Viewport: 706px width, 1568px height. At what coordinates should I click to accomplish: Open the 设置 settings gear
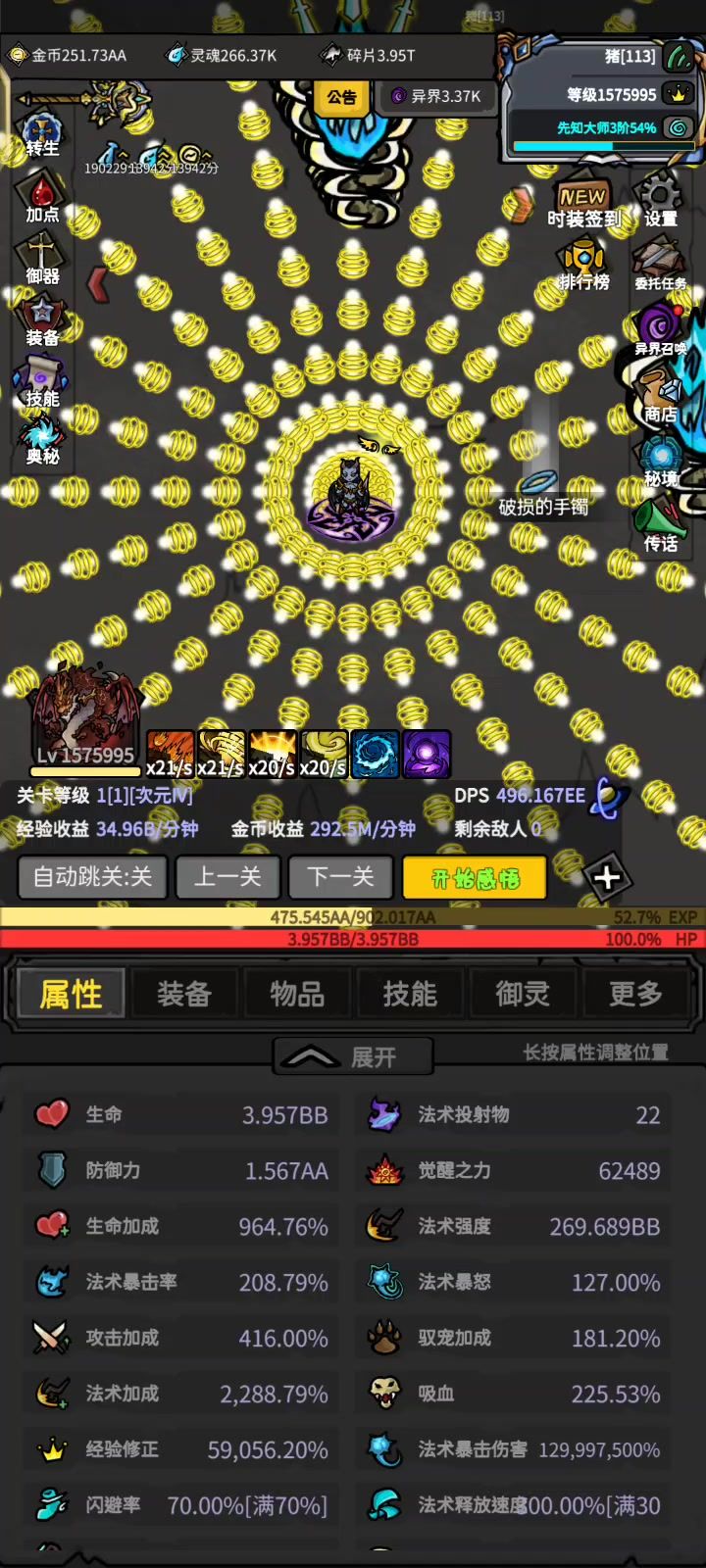[660, 204]
